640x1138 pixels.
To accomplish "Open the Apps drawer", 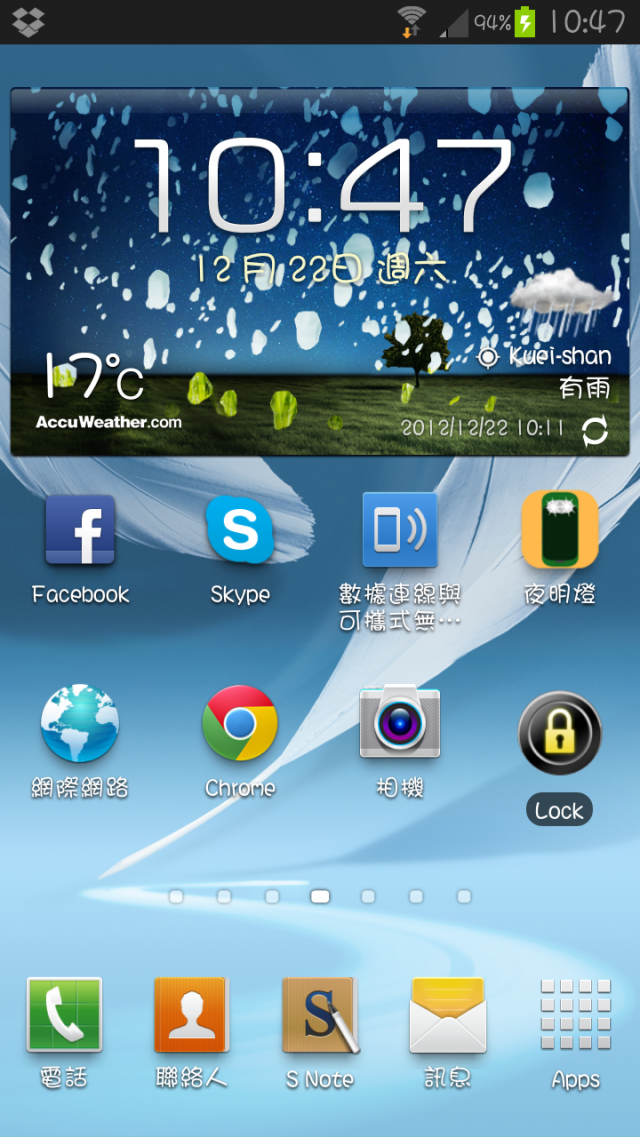I will 576,1015.
